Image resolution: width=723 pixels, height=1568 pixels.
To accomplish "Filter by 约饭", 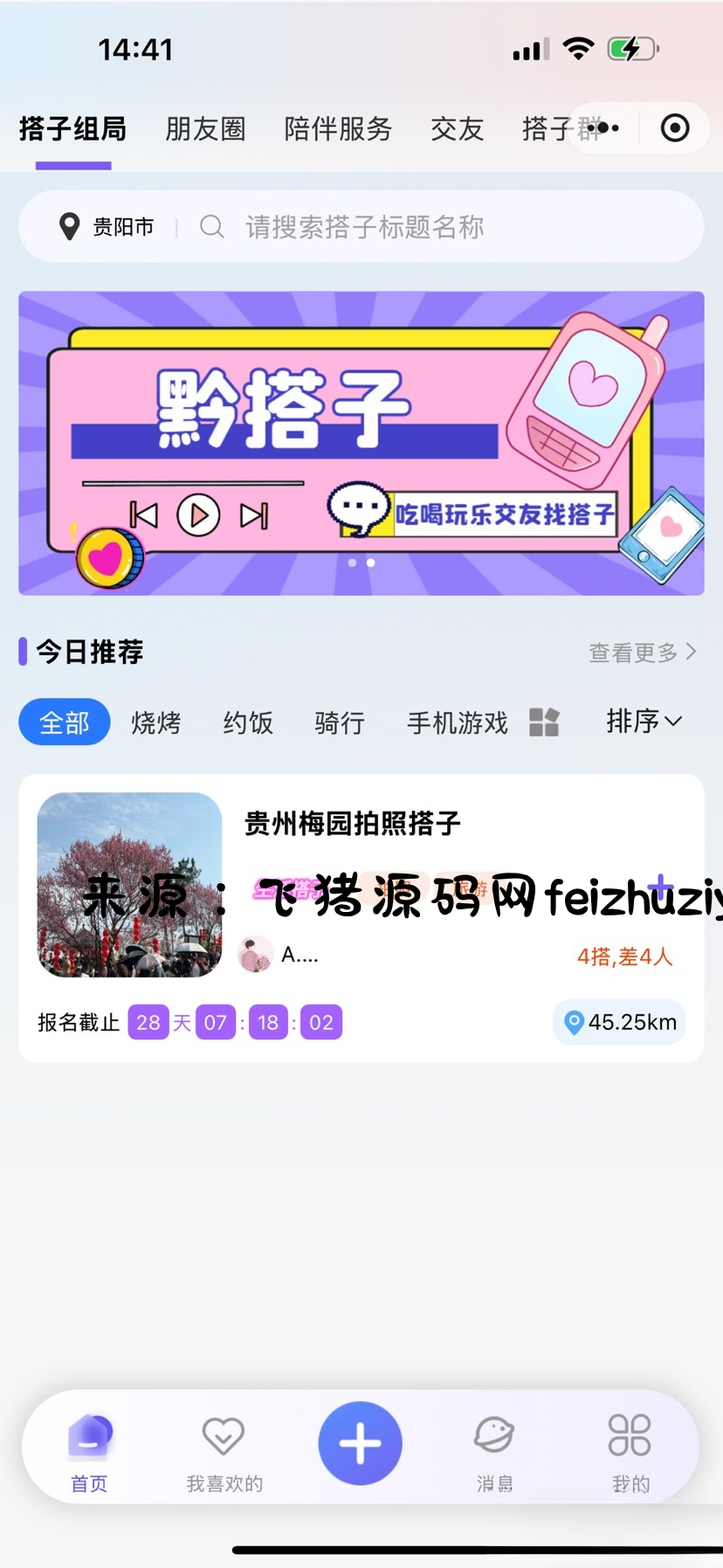I will pos(248,722).
